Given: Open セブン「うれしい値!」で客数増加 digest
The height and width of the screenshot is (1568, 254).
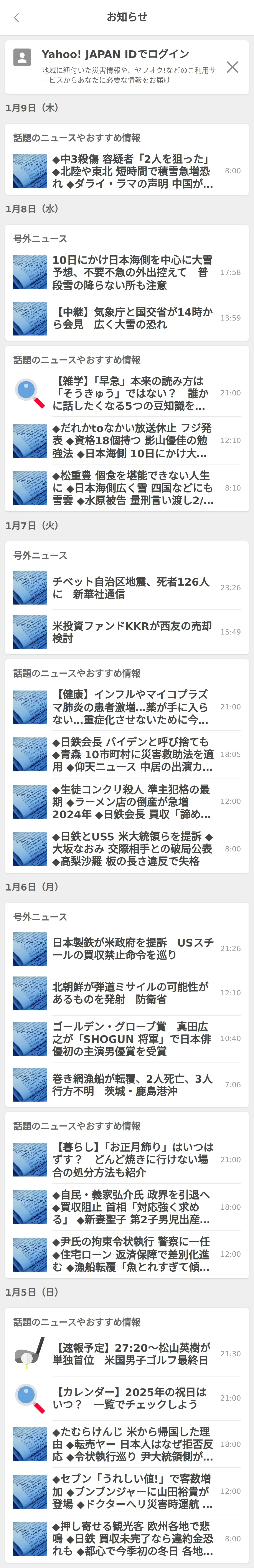Looking at the screenshot, I should pyautogui.click(x=132, y=1491).
